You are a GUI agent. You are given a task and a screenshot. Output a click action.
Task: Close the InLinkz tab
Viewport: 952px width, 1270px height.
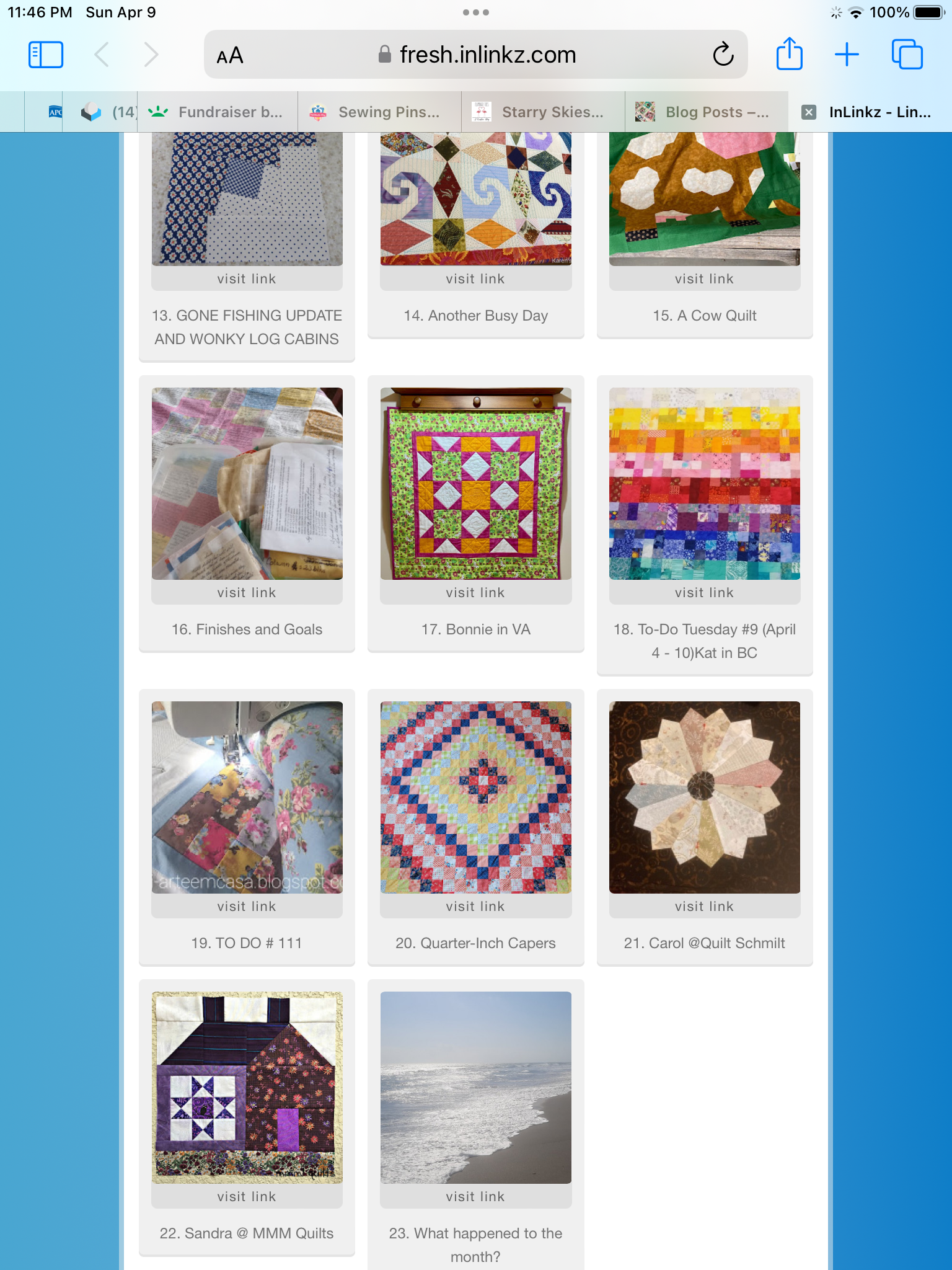(808, 112)
